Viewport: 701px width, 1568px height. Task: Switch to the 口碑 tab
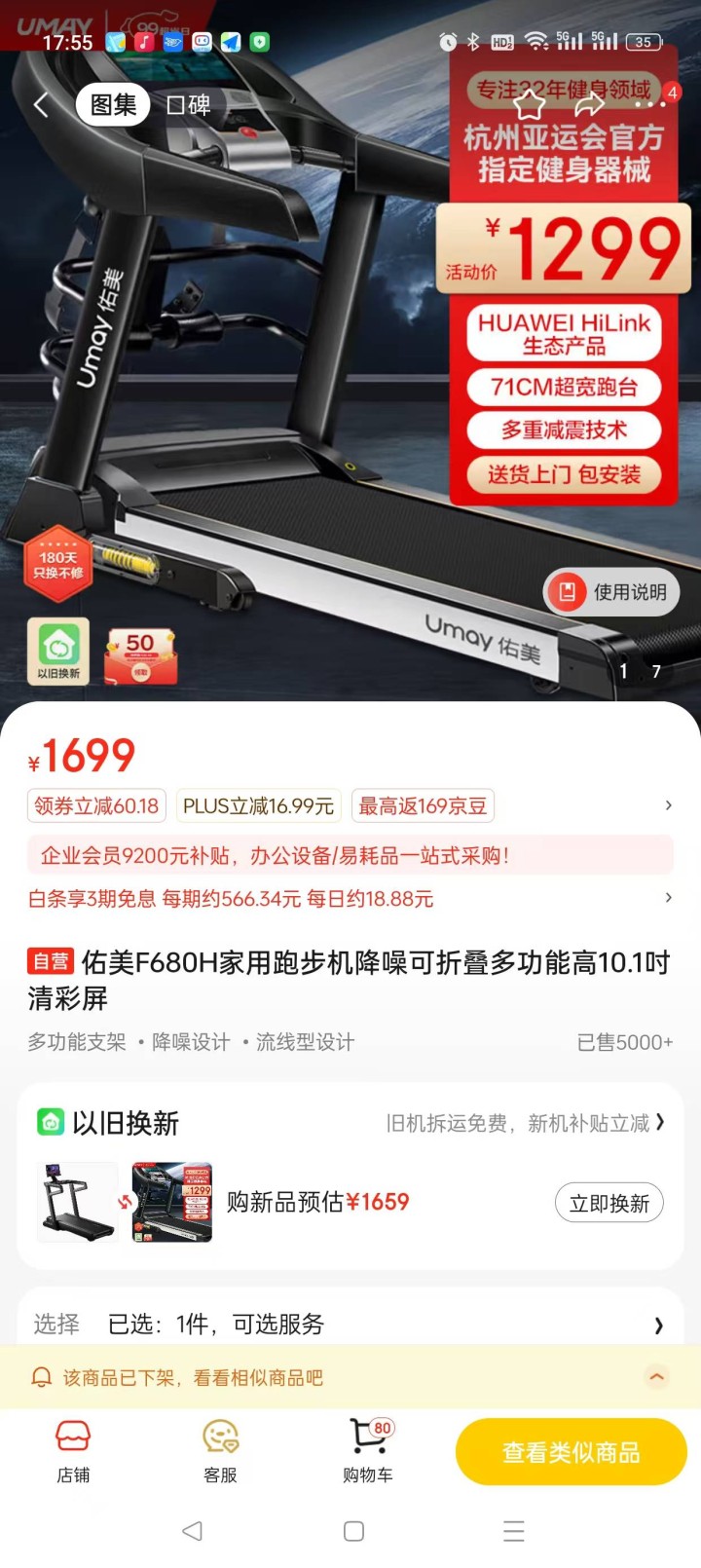coord(189,105)
